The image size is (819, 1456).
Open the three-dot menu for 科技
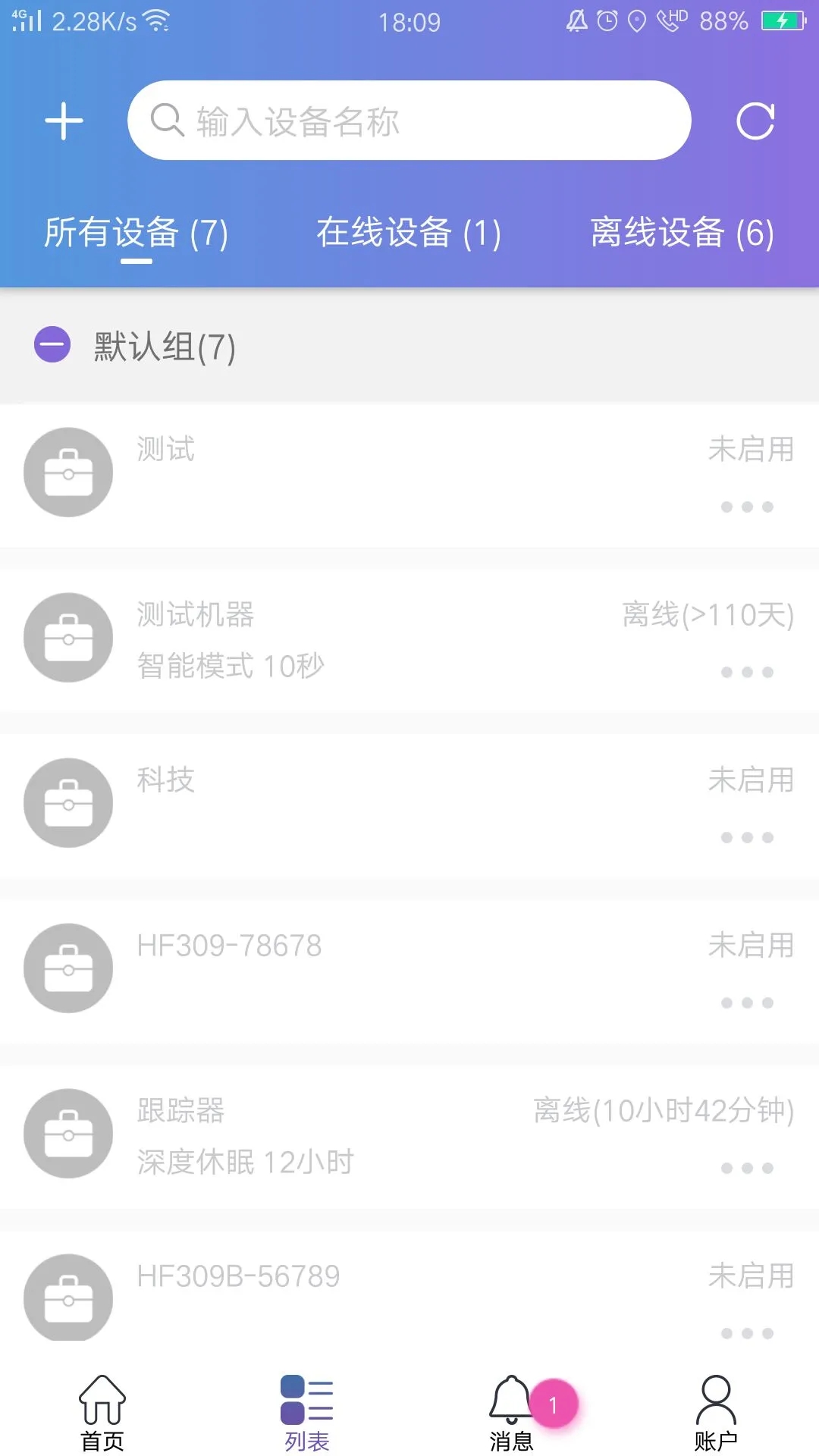click(748, 836)
